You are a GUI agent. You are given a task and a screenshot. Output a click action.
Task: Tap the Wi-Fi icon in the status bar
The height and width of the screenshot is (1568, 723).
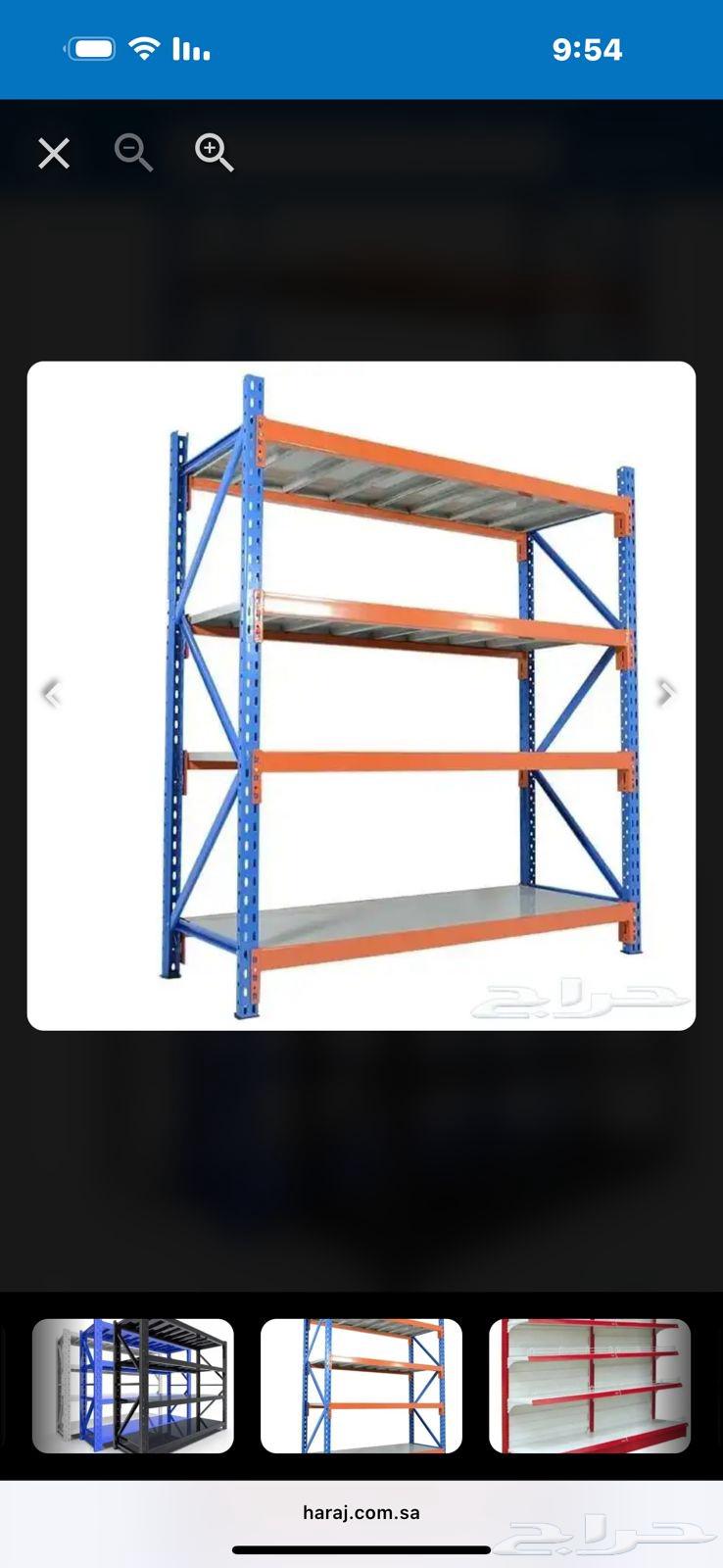pyautogui.click(x=145, y=48)
